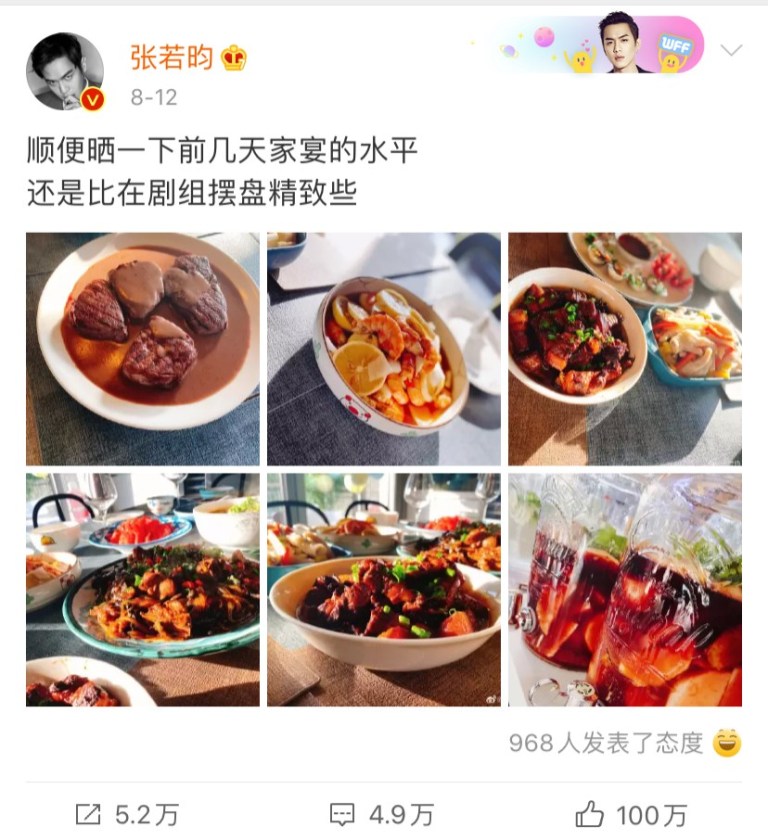View the braised pork with side dishes photo

tap(625, 349)
